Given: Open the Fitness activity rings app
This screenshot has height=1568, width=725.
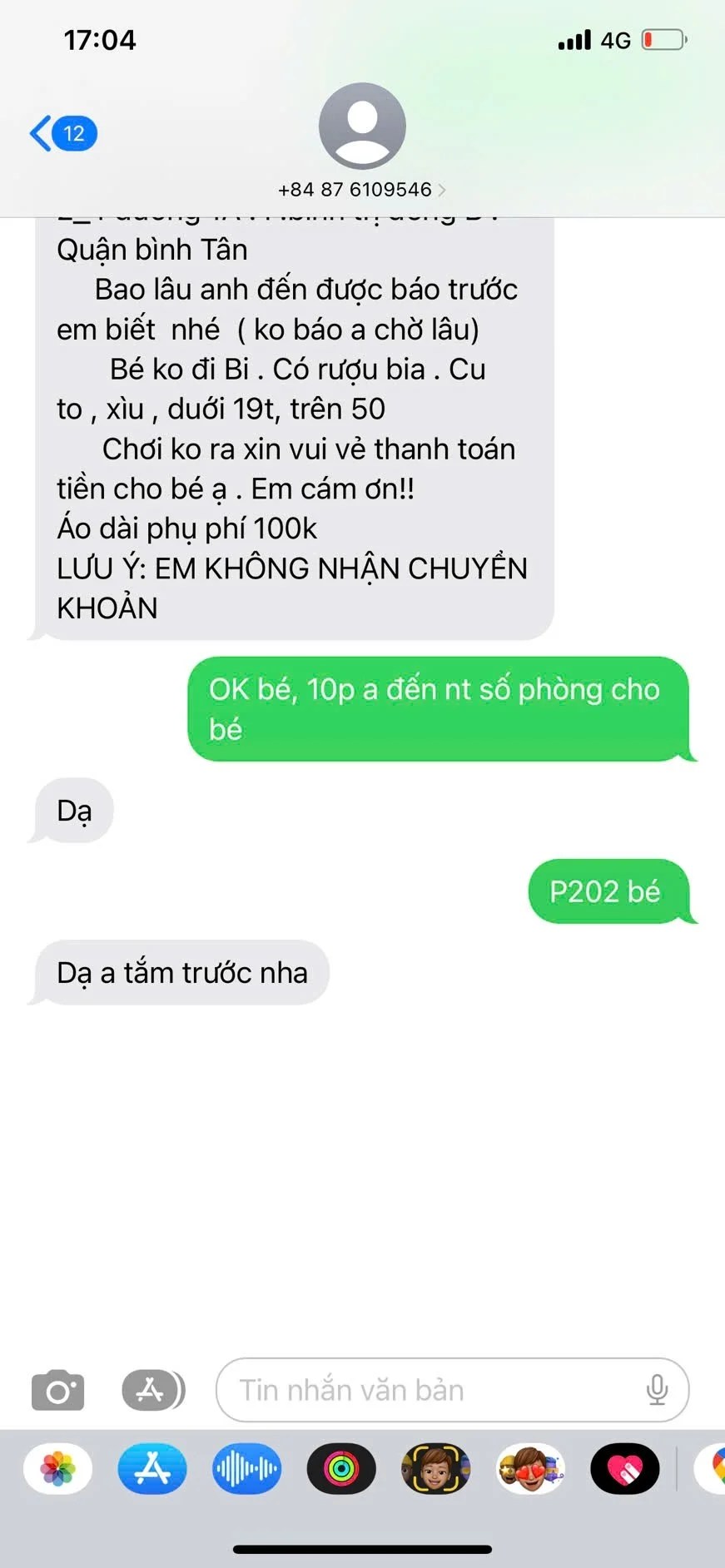Looking at the screenshot, I should pyautogui.click(x=341, y=1469).
